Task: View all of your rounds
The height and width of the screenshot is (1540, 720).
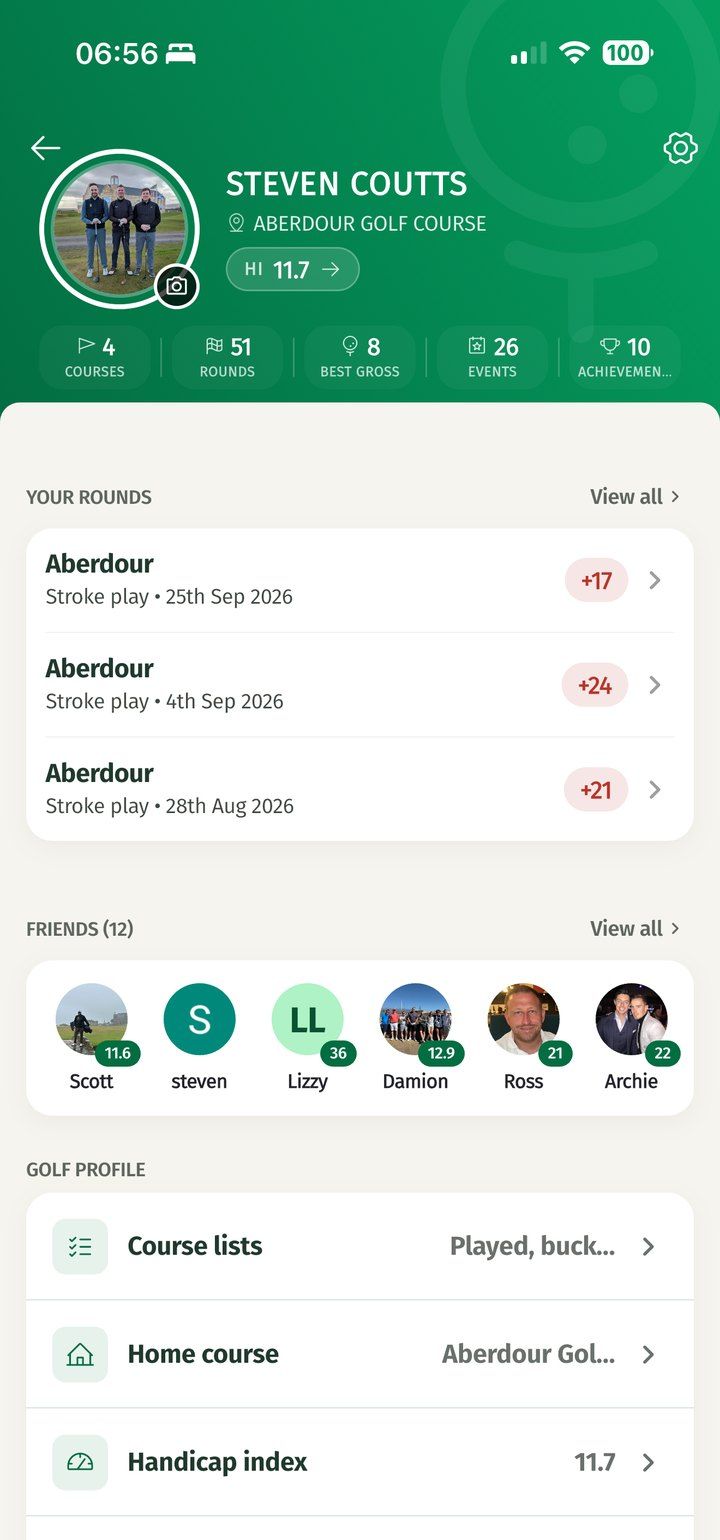Action: tap(636, 497)
